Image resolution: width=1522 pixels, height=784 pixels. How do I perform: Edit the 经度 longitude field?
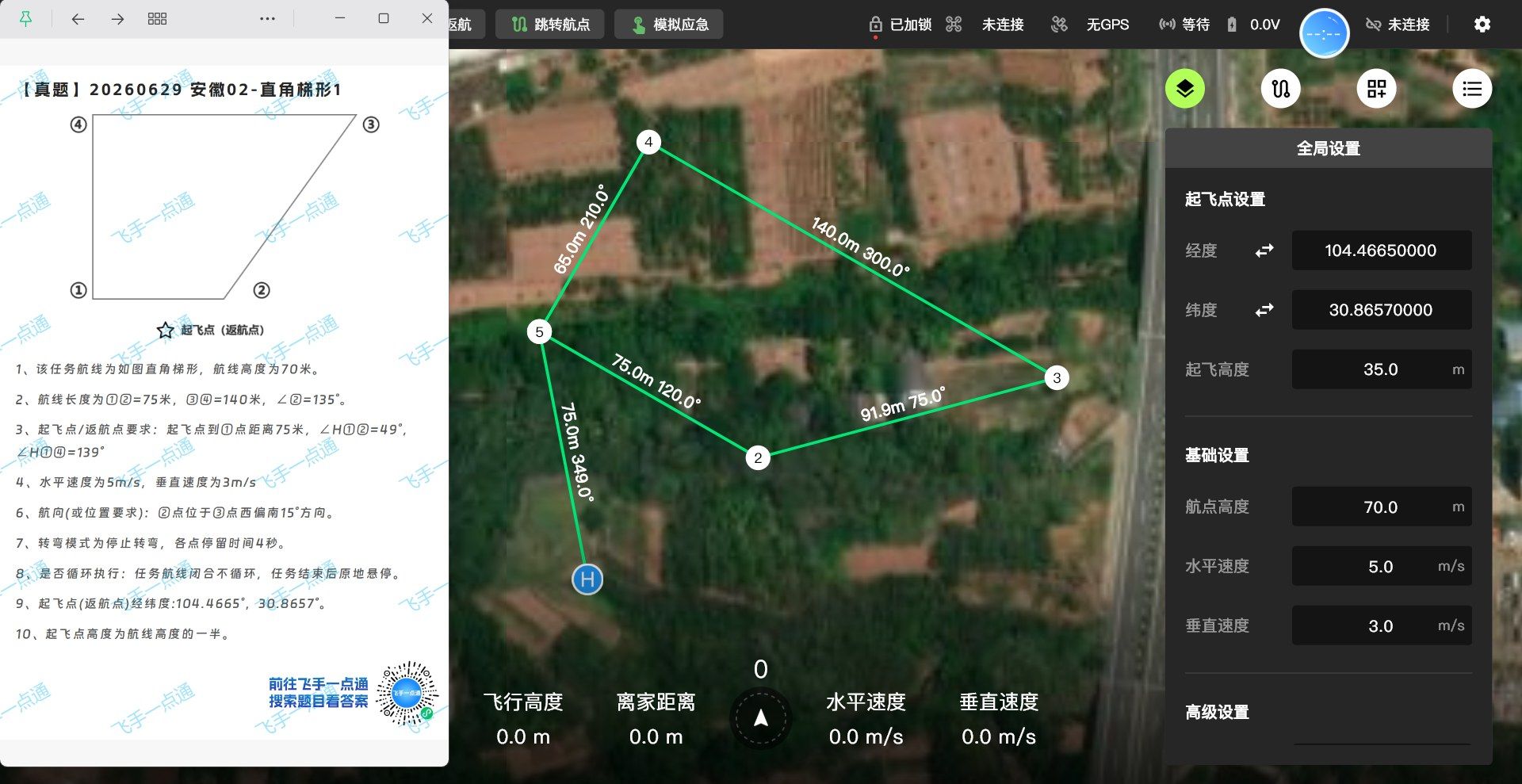pyautogui.click(x=1382, y=250)
